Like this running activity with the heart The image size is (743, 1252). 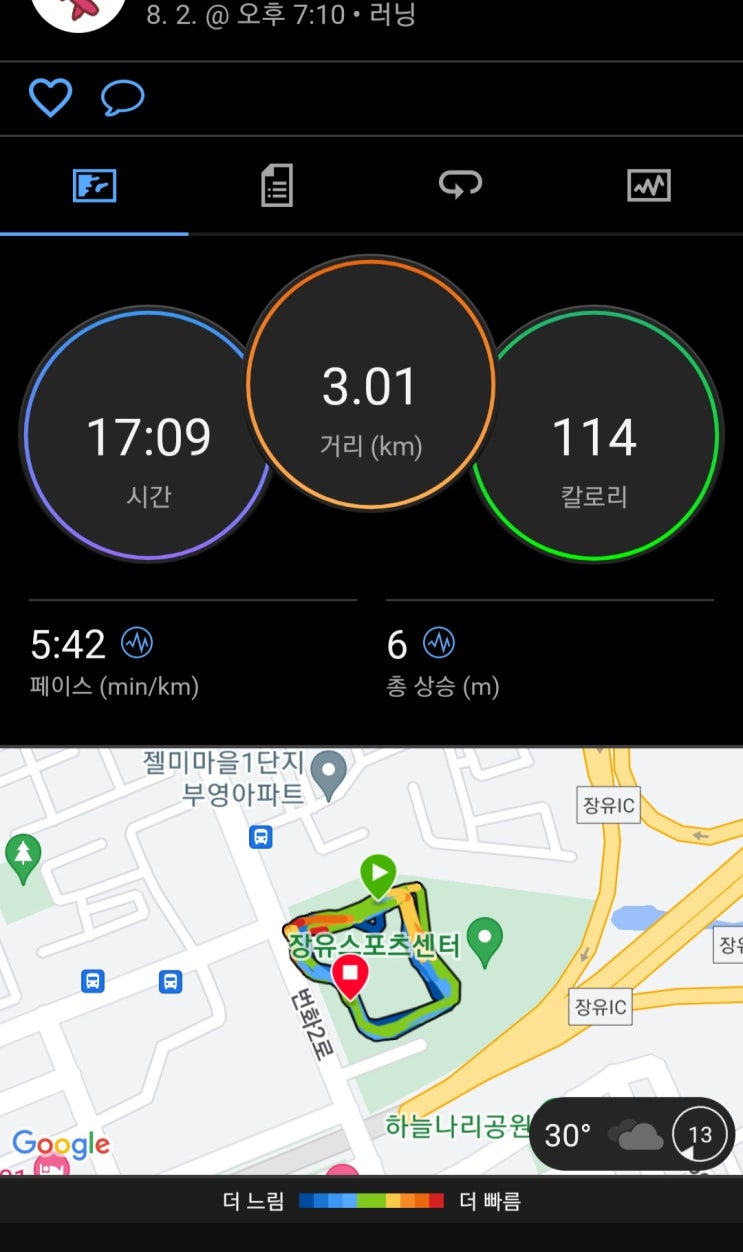(x=50, y=98)
